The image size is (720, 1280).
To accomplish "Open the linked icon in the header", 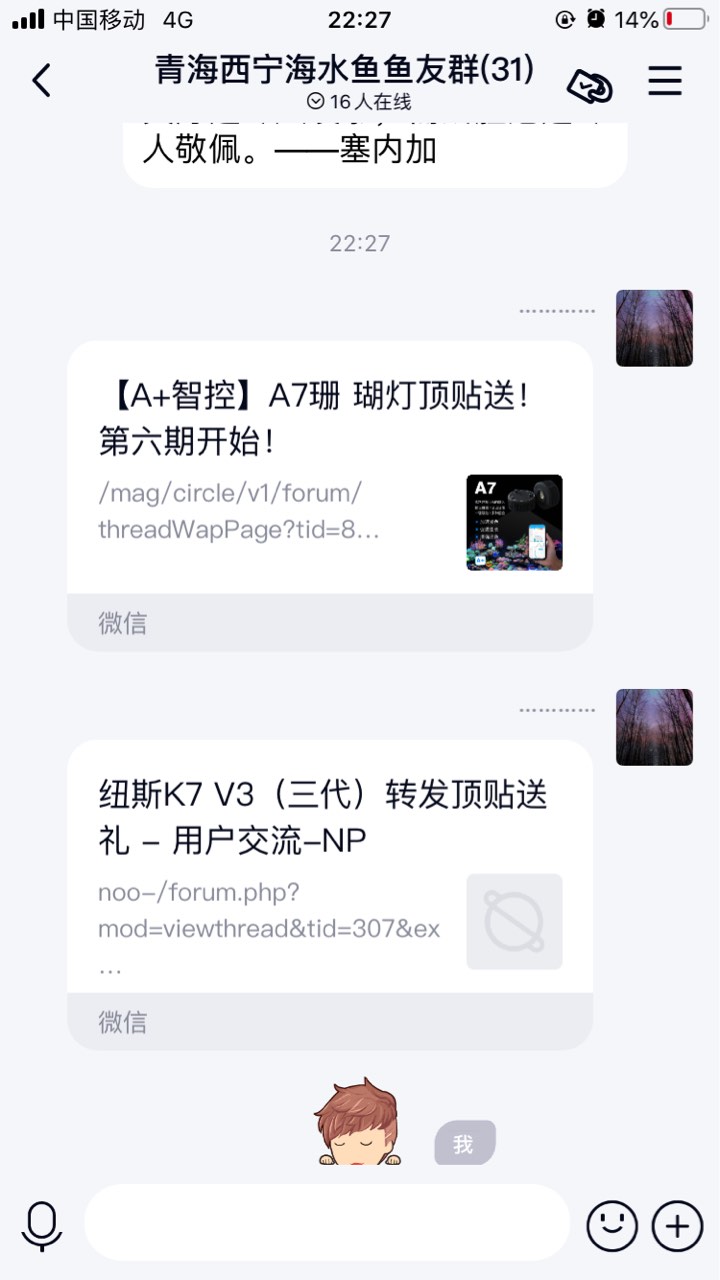I will point(590,86).
